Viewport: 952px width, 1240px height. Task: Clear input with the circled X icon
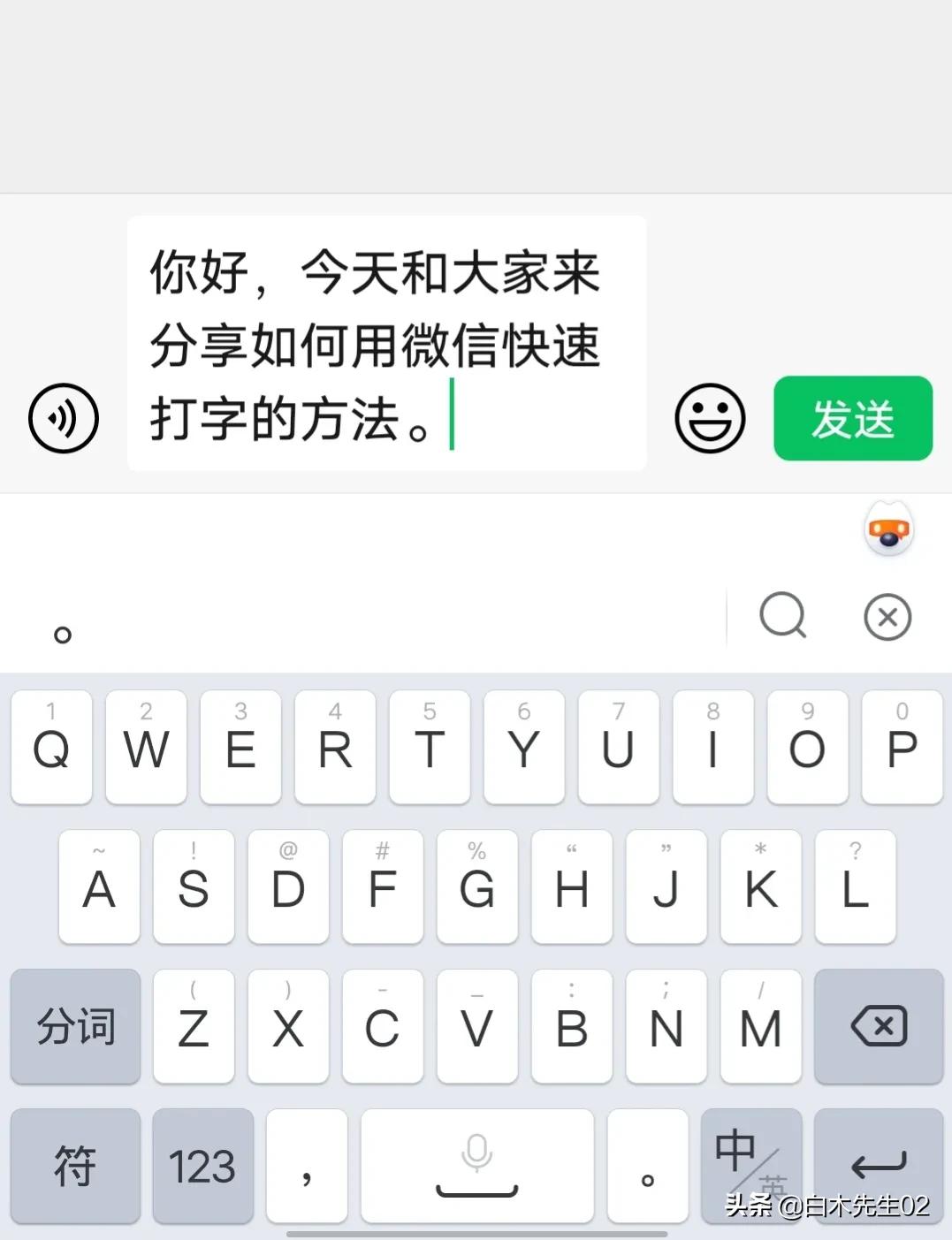pyautogui.click(x=887, y=617)
